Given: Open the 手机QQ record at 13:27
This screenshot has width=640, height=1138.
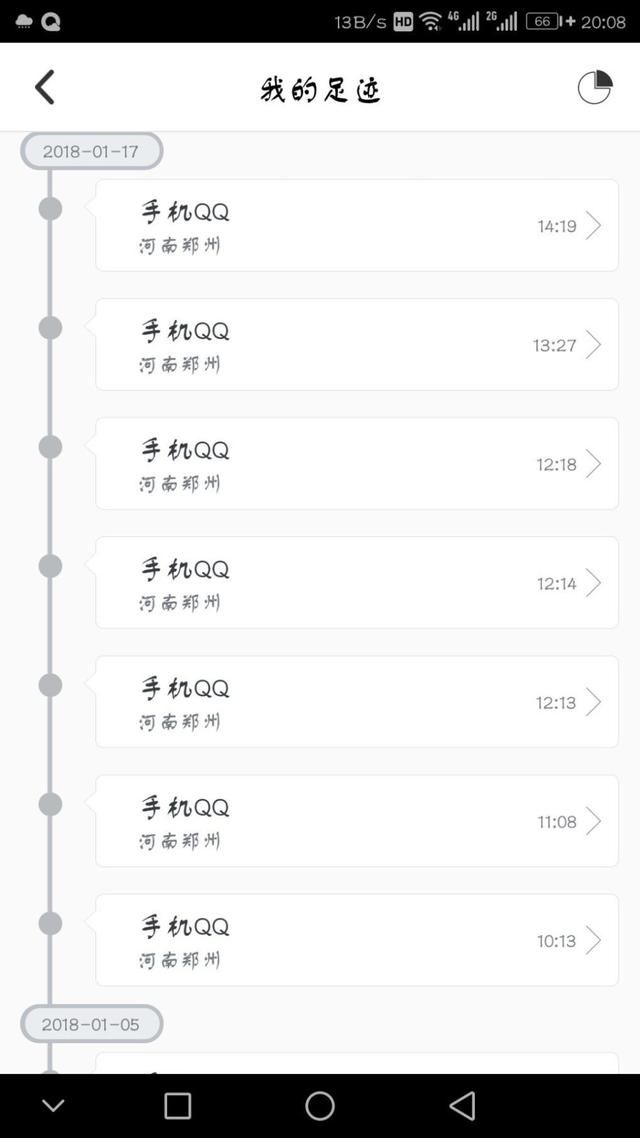Looking at the screenshot, I should [356, 345].
